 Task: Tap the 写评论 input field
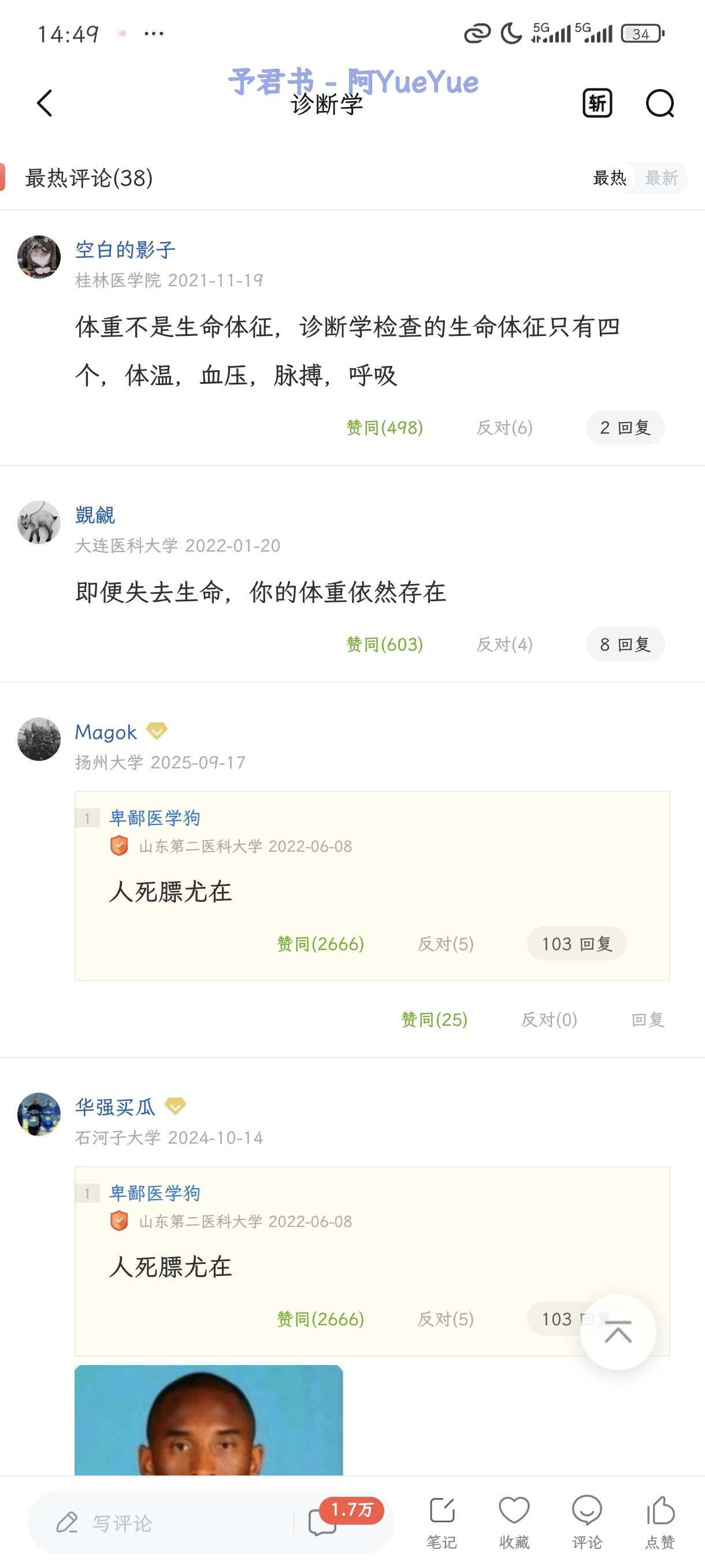(x=164, y=1523)
